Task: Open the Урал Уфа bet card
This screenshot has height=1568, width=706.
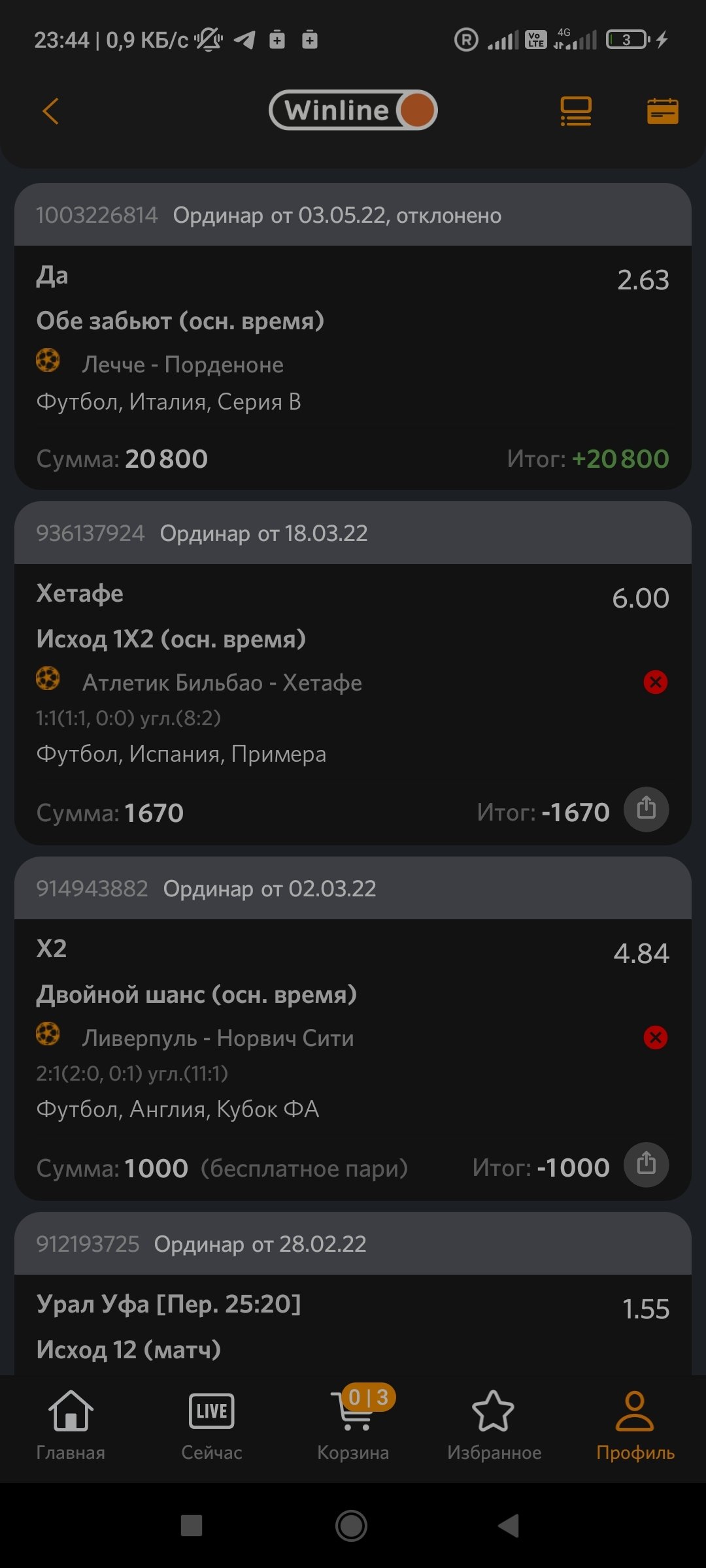Action: coord(353,1326)
